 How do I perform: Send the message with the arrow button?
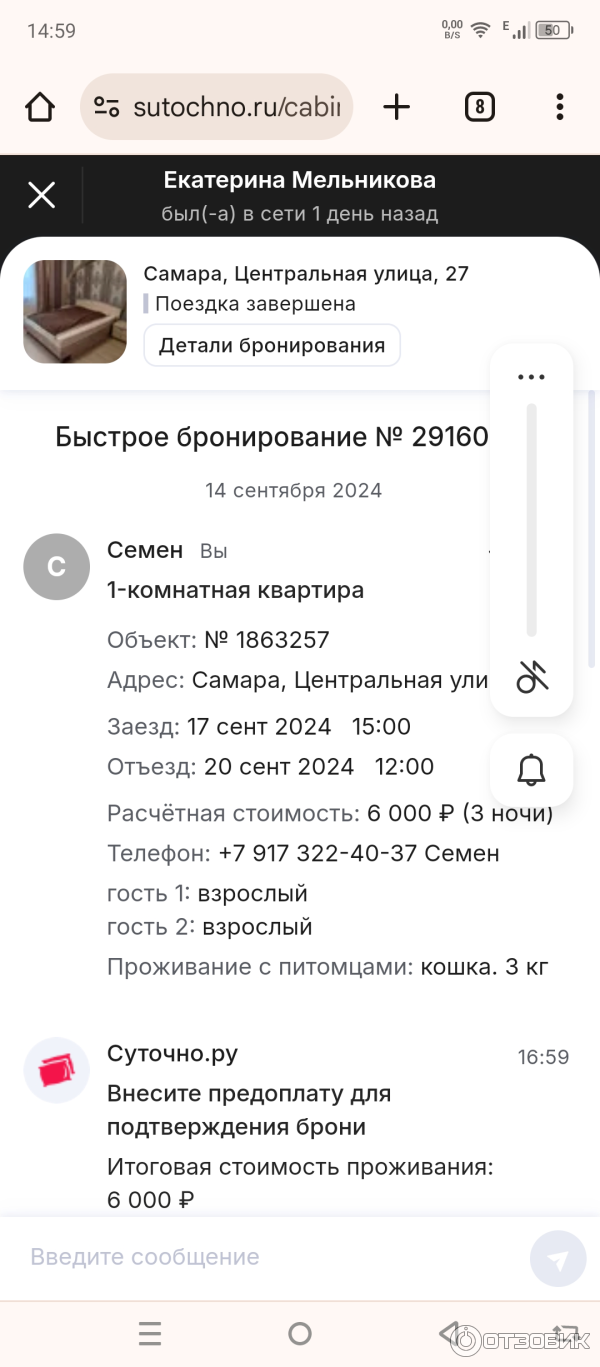(558, 1258)
